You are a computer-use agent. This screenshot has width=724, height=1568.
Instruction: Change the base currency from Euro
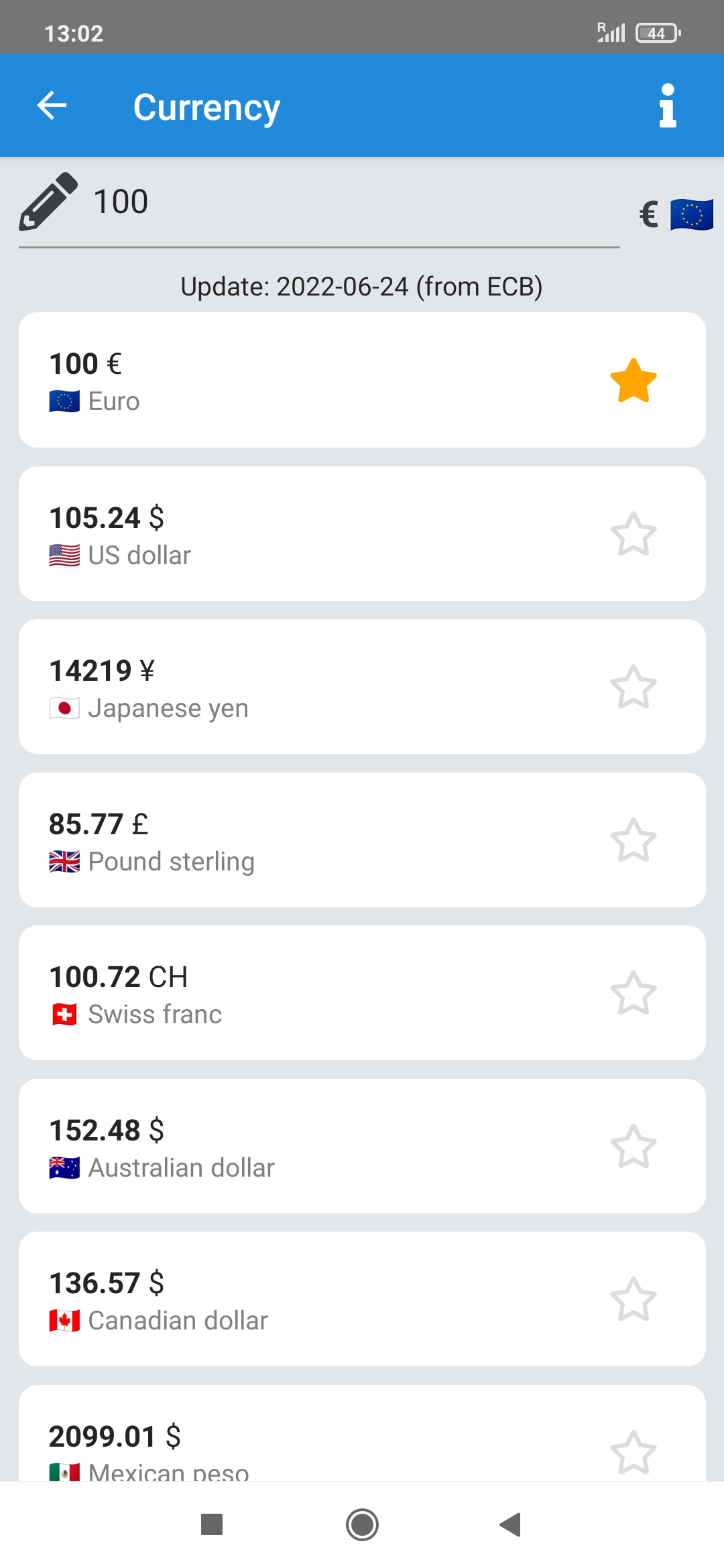676,215
